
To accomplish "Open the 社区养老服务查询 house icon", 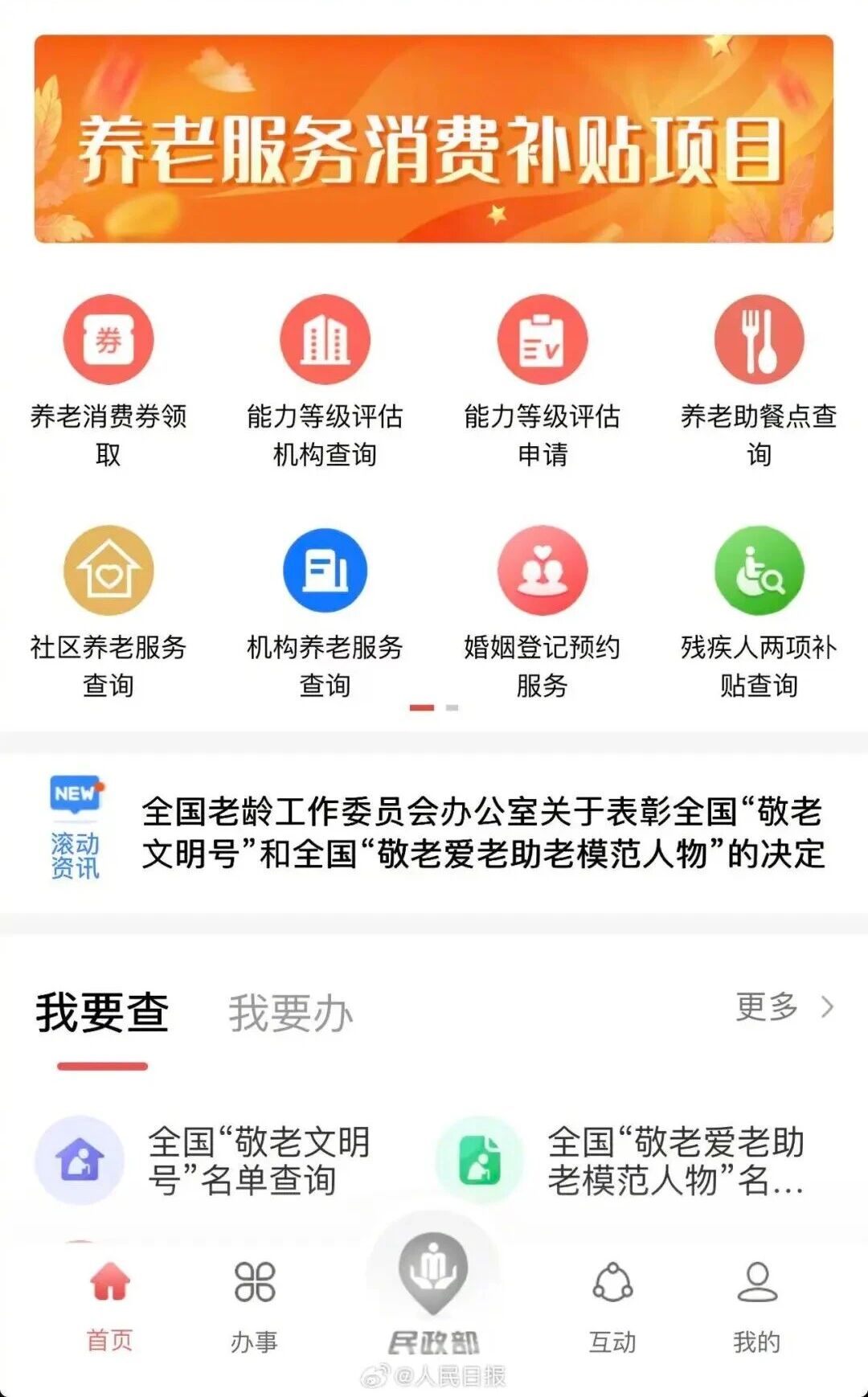I will [x=110, y=571].
